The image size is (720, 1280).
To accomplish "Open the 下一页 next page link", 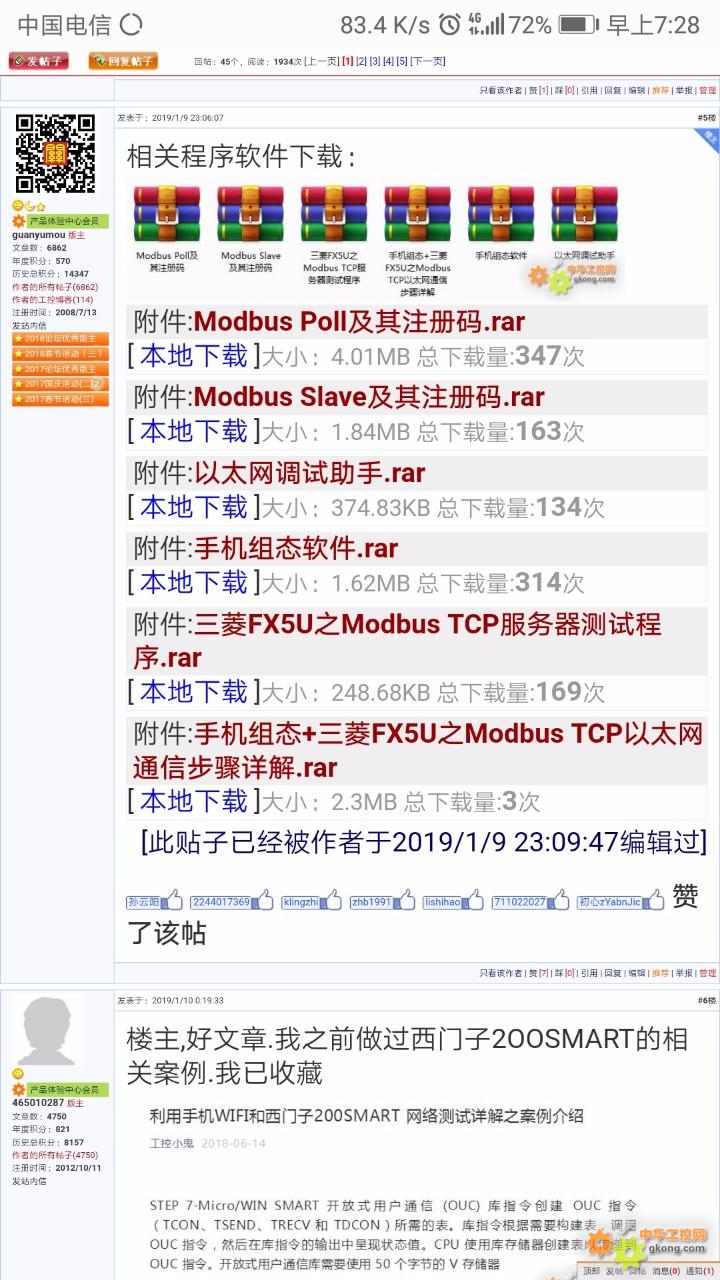I will [427, 61].
